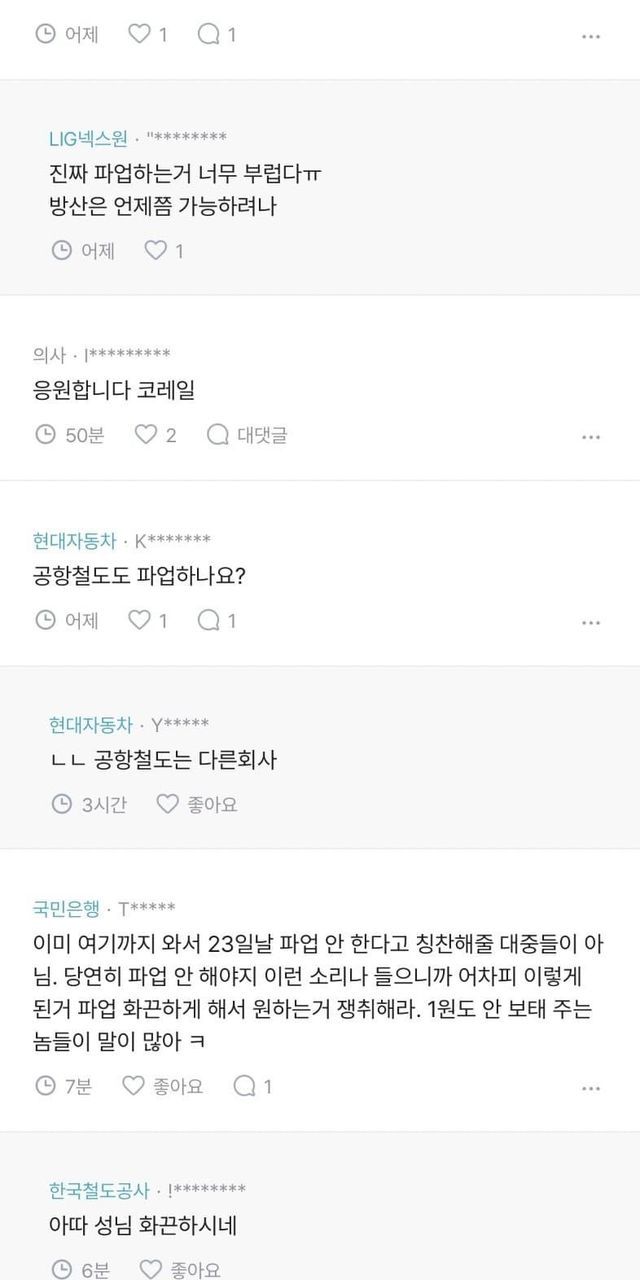Viewport: 640px width, 1280px height.
Task: Like the 국민은행 comment about 23일 파업
Action: 162,1086
